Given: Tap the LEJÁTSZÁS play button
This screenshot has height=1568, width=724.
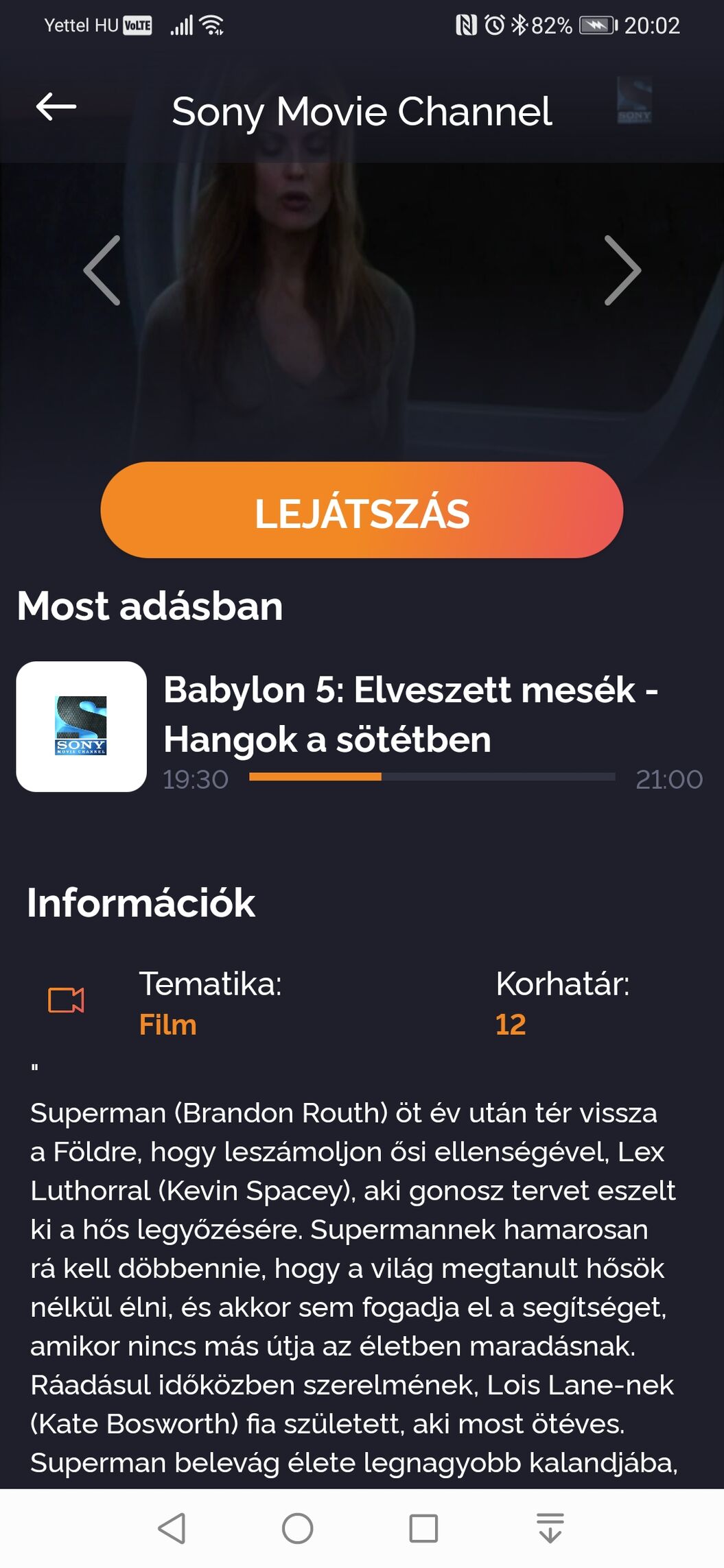Looking at the screenshot, I should (x=362, y=510).
